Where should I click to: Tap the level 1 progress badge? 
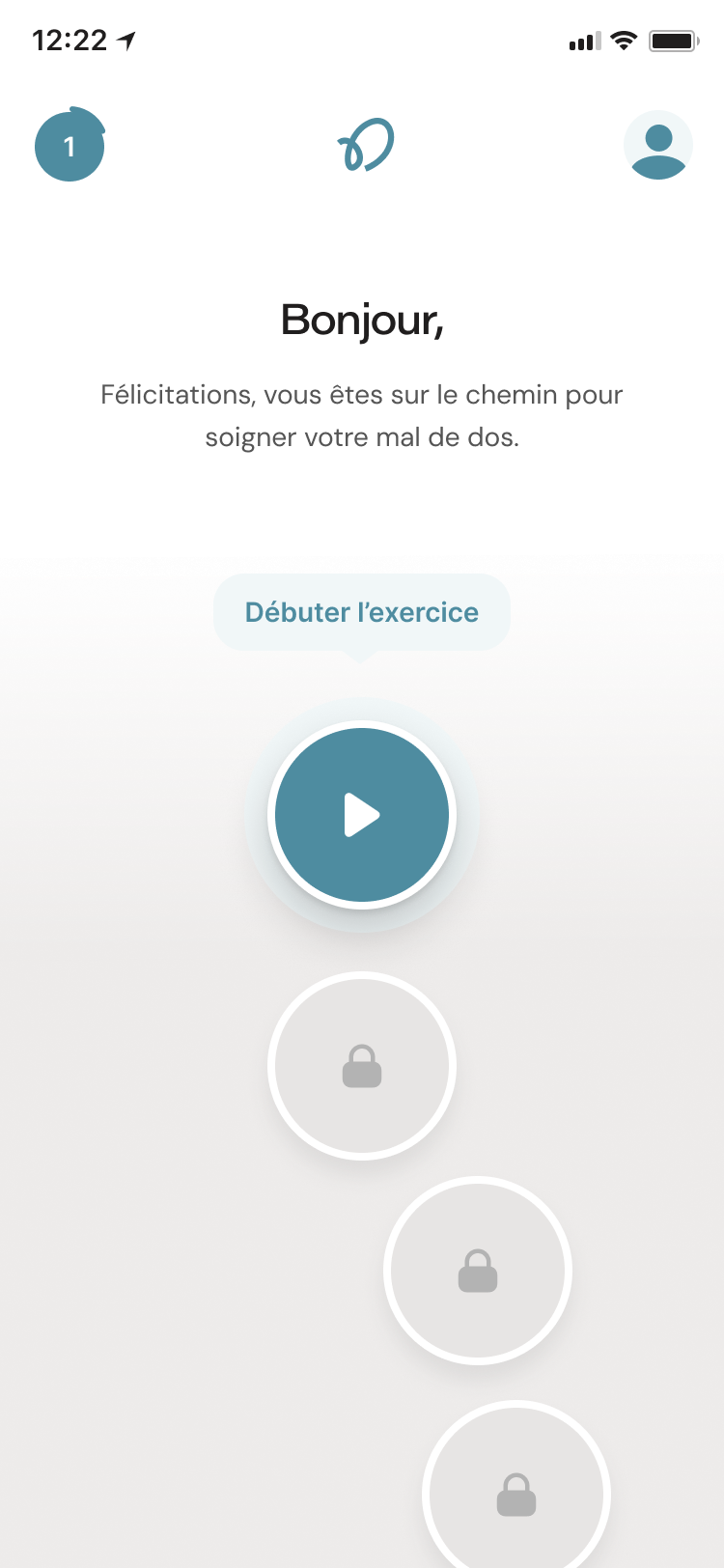pyautogui.click(x=70, y=145)
